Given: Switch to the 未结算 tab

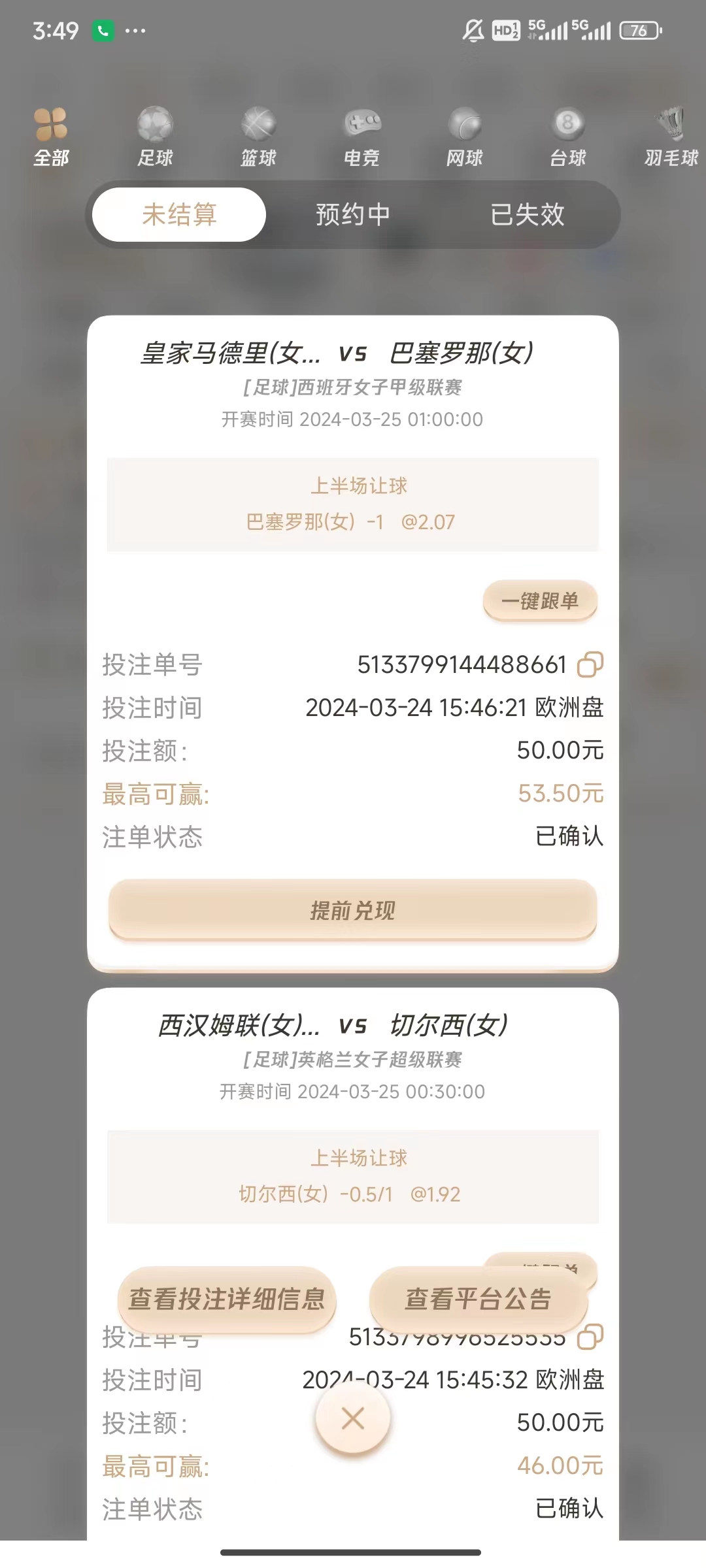Looking at the screenshot, I should [x=179, y=215].
